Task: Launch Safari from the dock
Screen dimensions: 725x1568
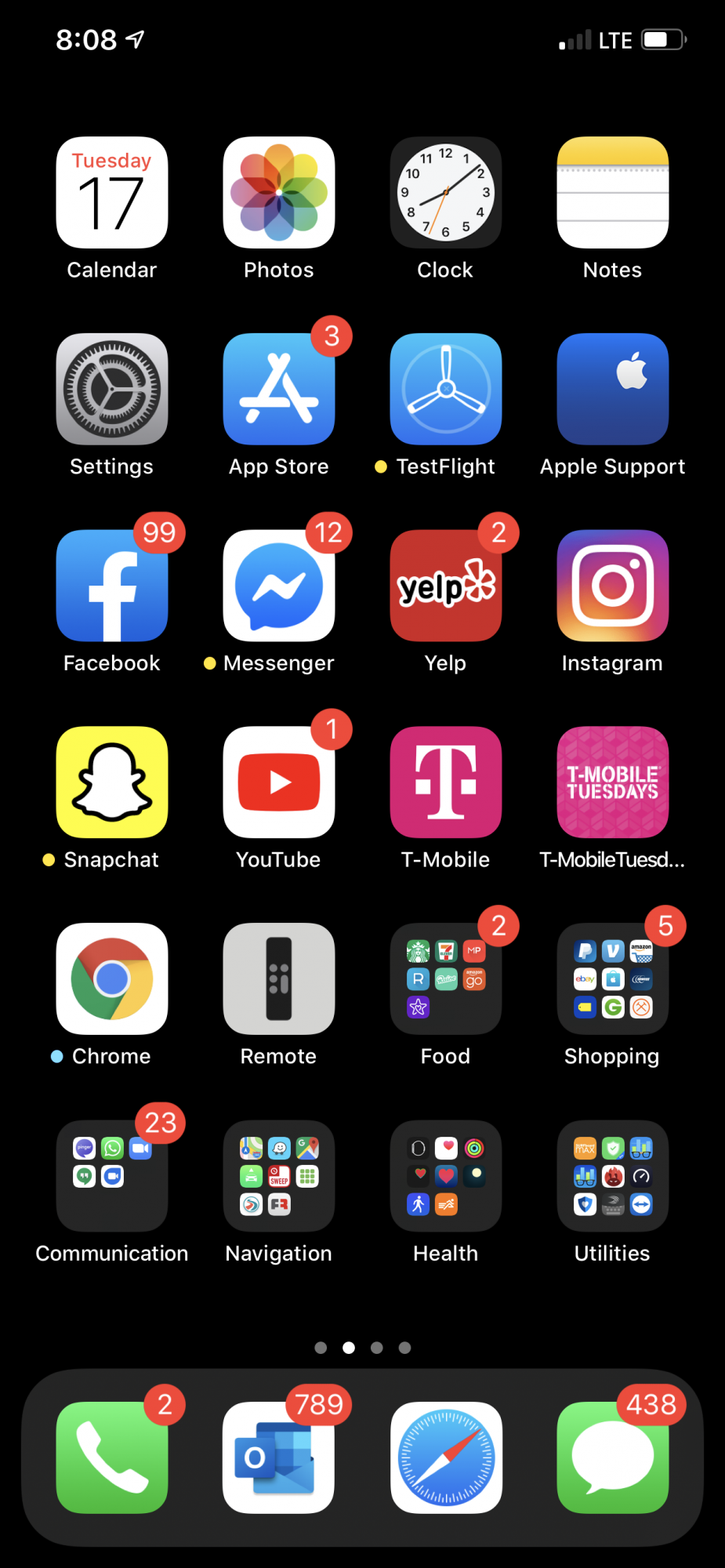Action: click(446, 1457)
